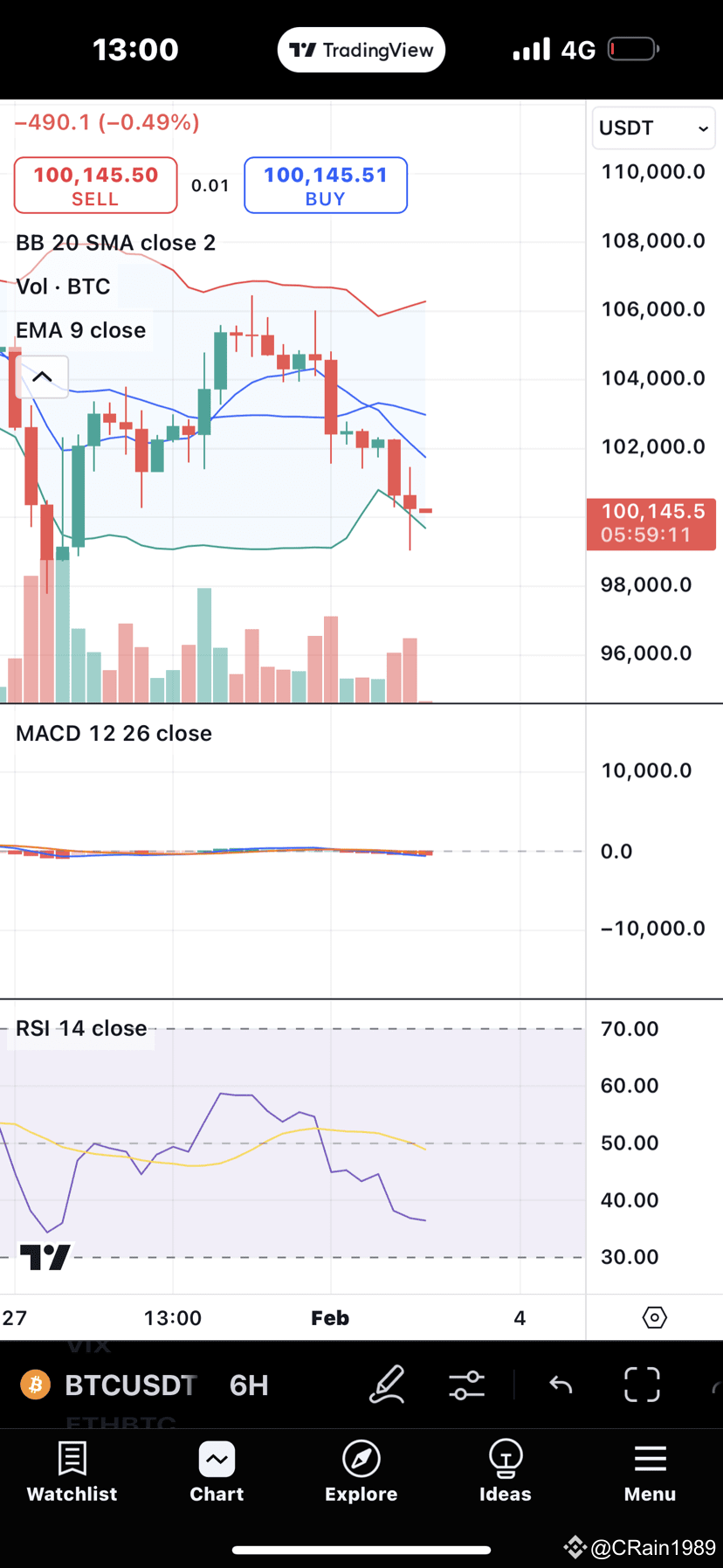This screenshot has height=1568, width=723.
Task: Open the USDT currency dropdown
Action: (x=653, y=128)
